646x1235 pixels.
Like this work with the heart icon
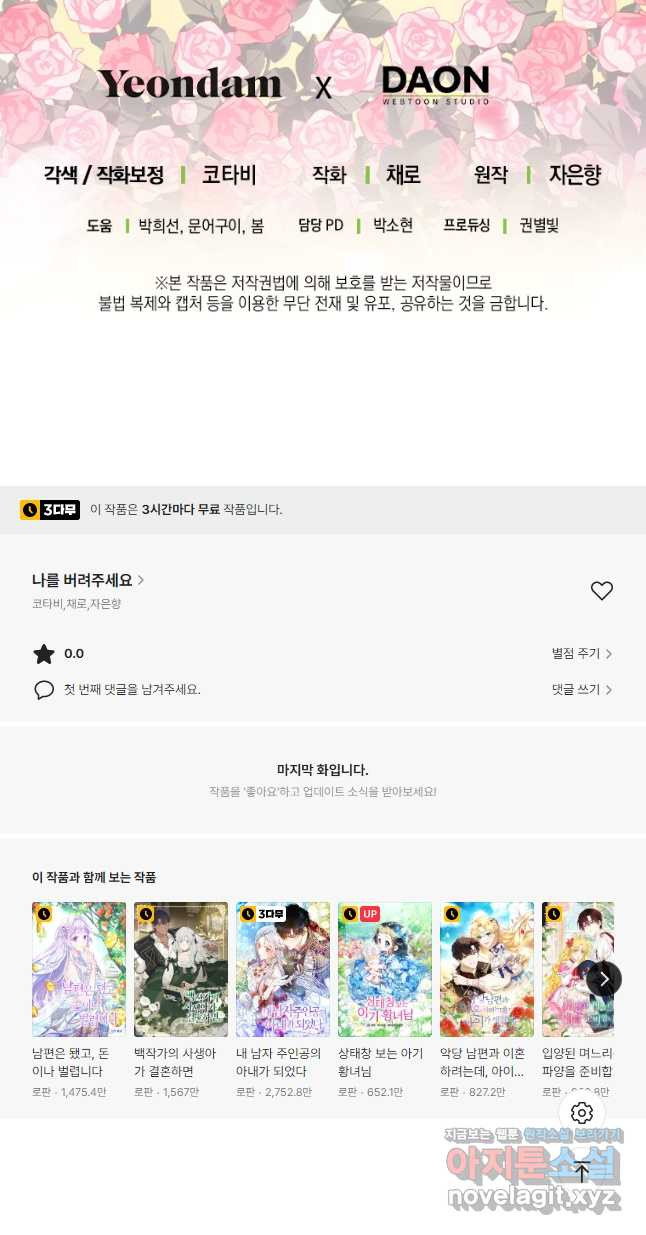601,591
